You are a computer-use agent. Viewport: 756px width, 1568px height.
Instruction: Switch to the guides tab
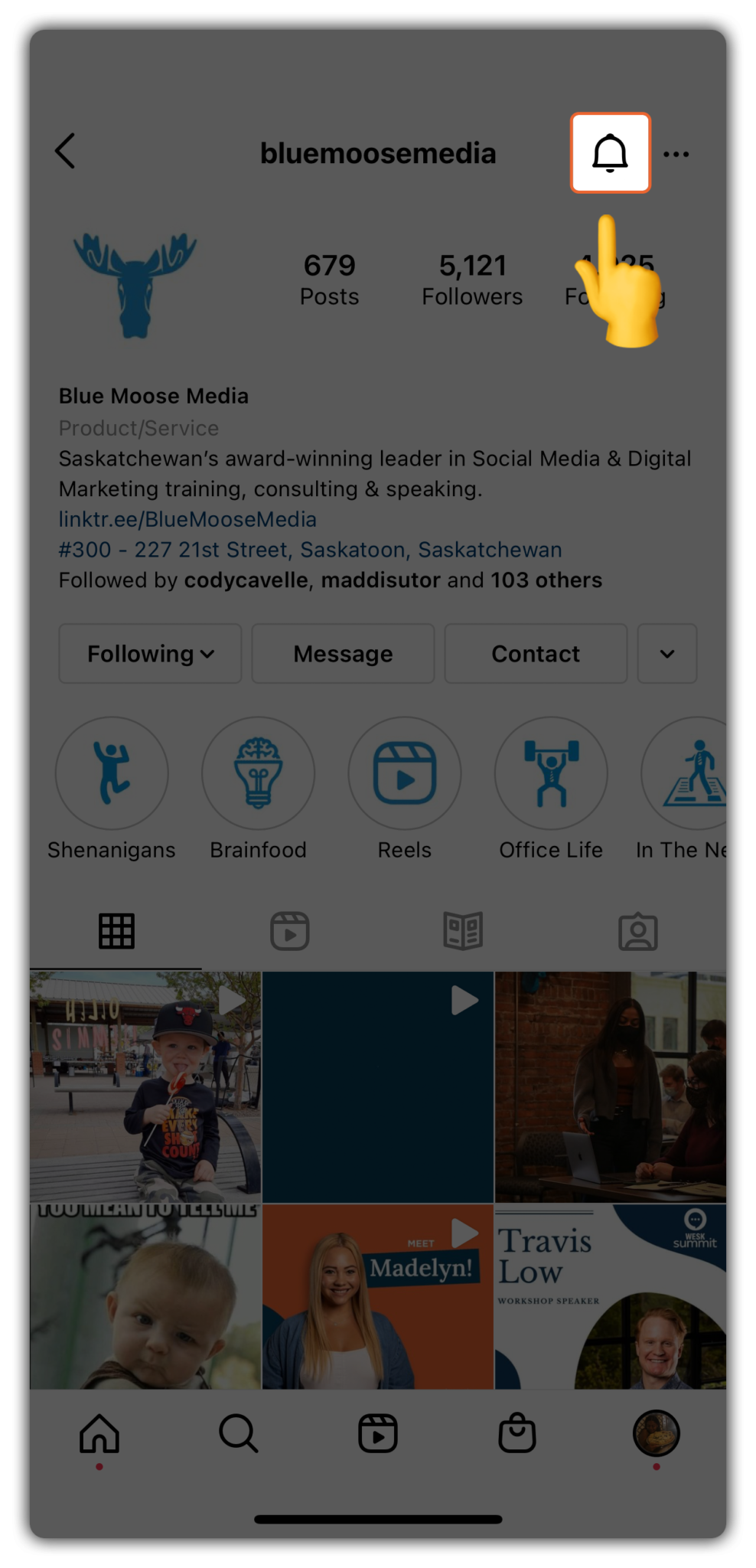(464, 931)
